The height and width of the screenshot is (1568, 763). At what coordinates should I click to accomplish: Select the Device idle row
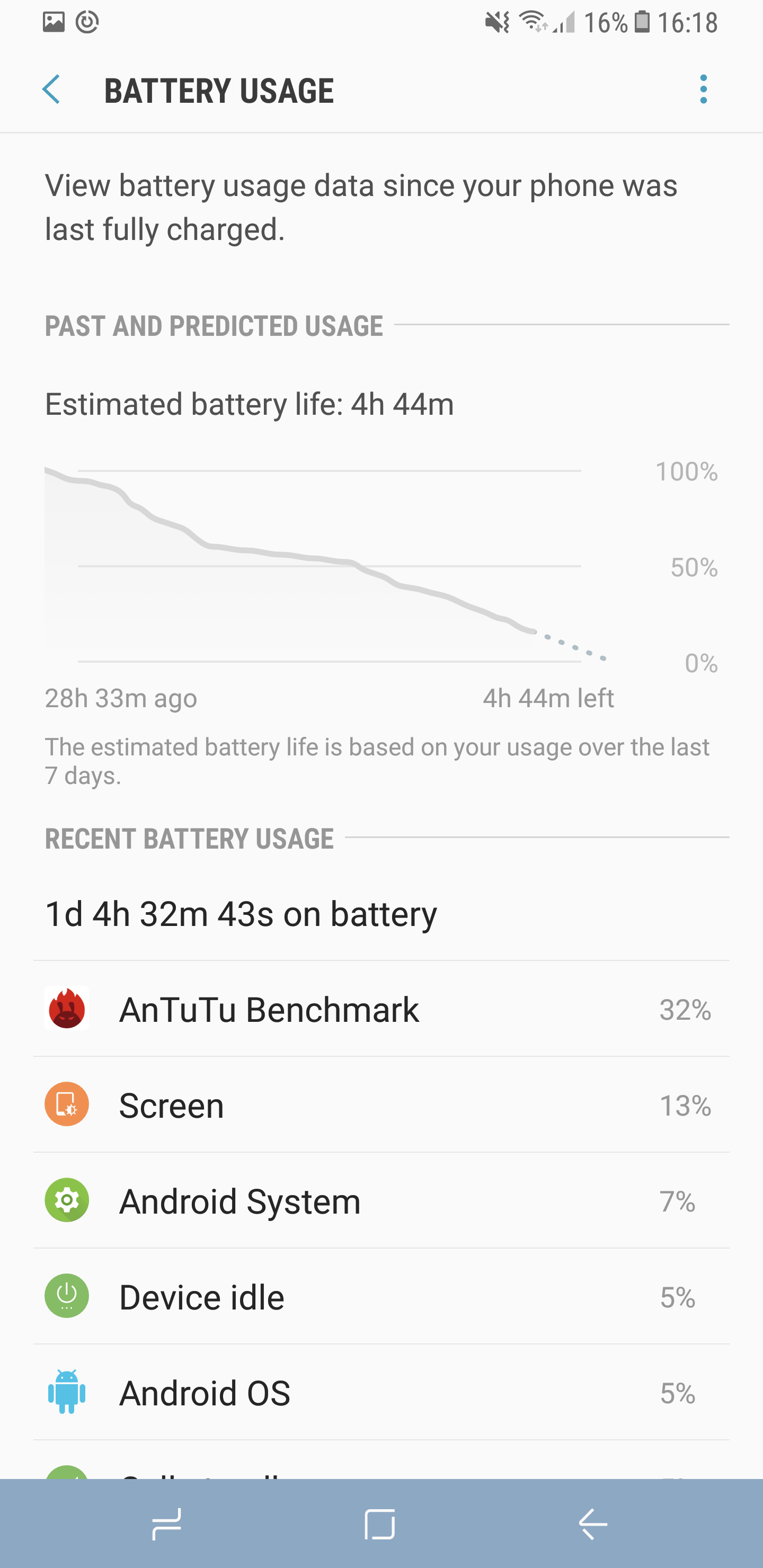pyautogui.click(x=381, y=1296)
